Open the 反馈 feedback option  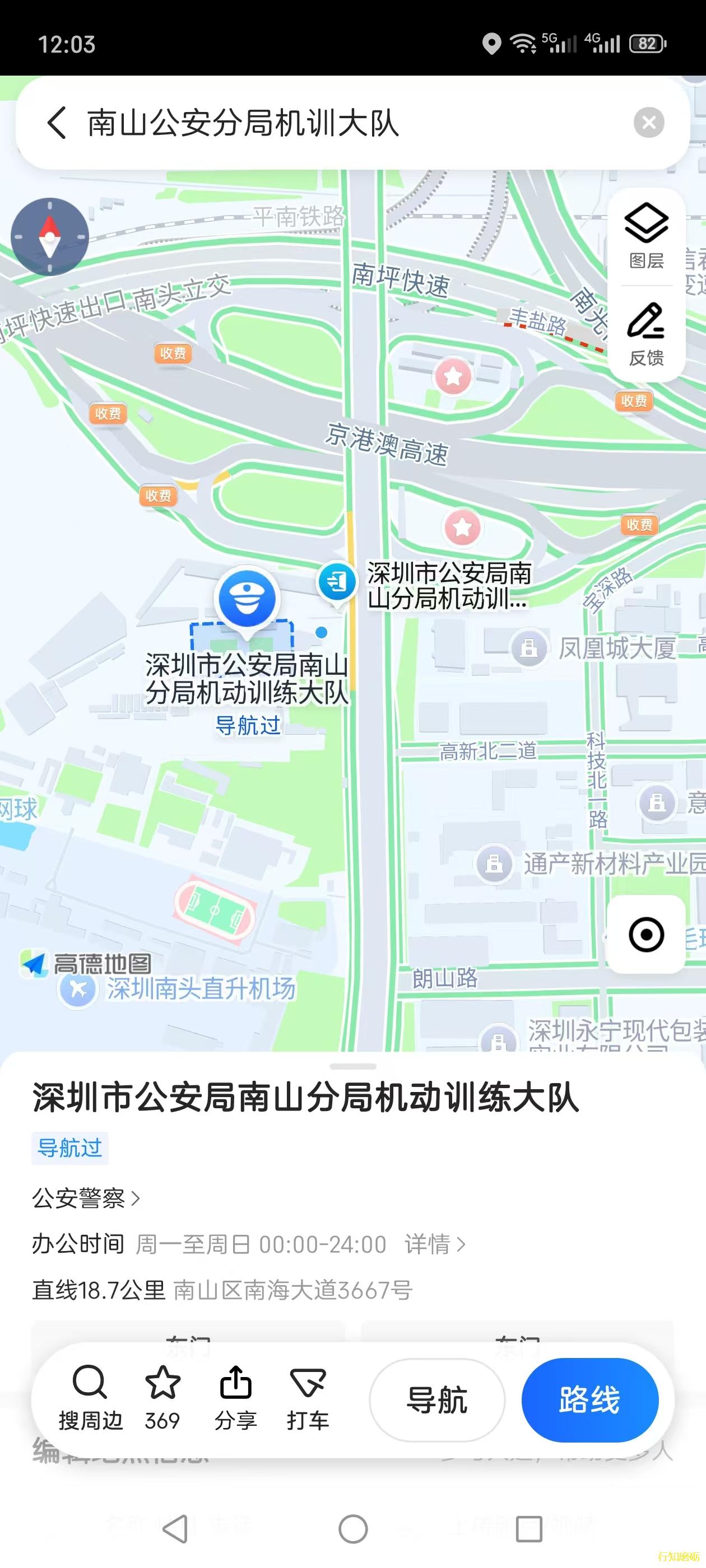pos(646,334)
